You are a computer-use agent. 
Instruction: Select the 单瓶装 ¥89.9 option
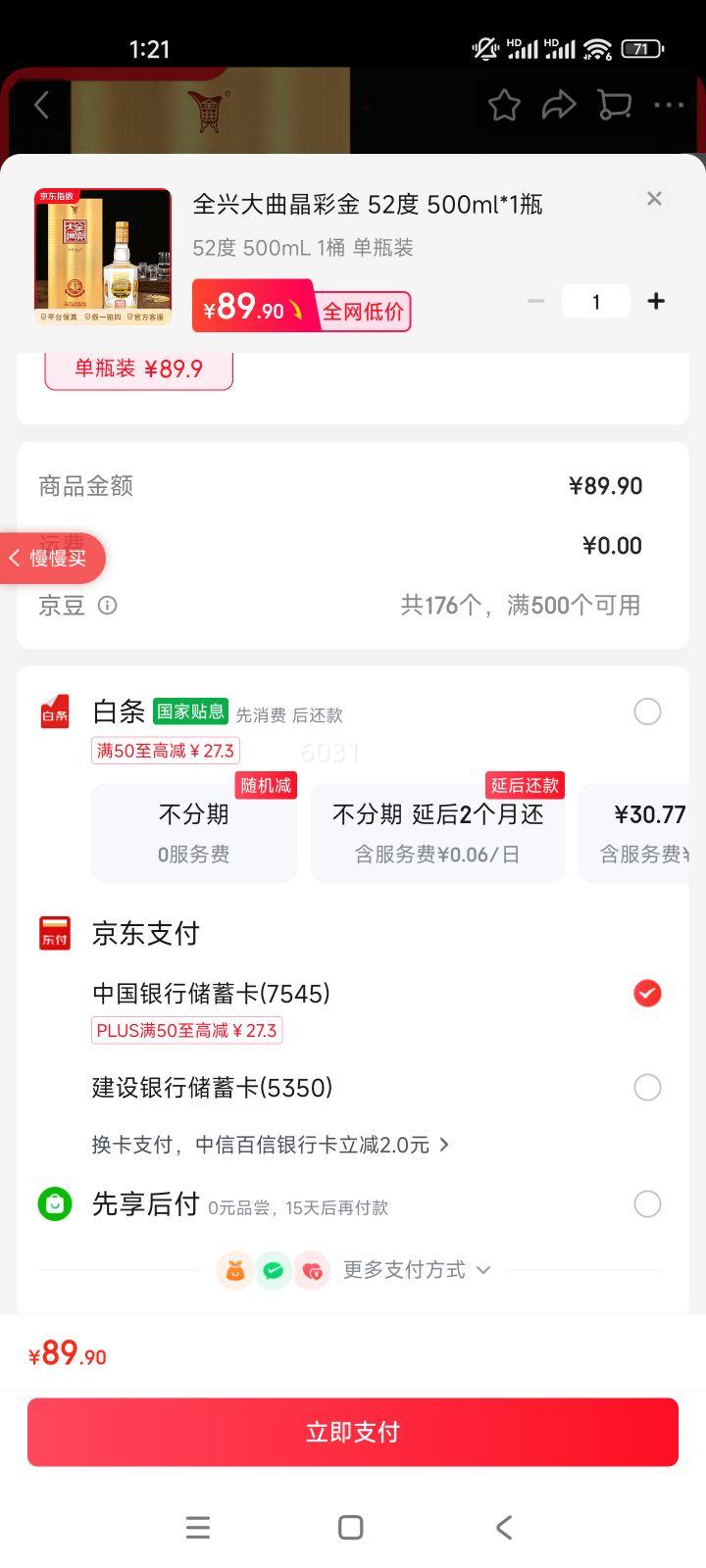coord(138,369)
